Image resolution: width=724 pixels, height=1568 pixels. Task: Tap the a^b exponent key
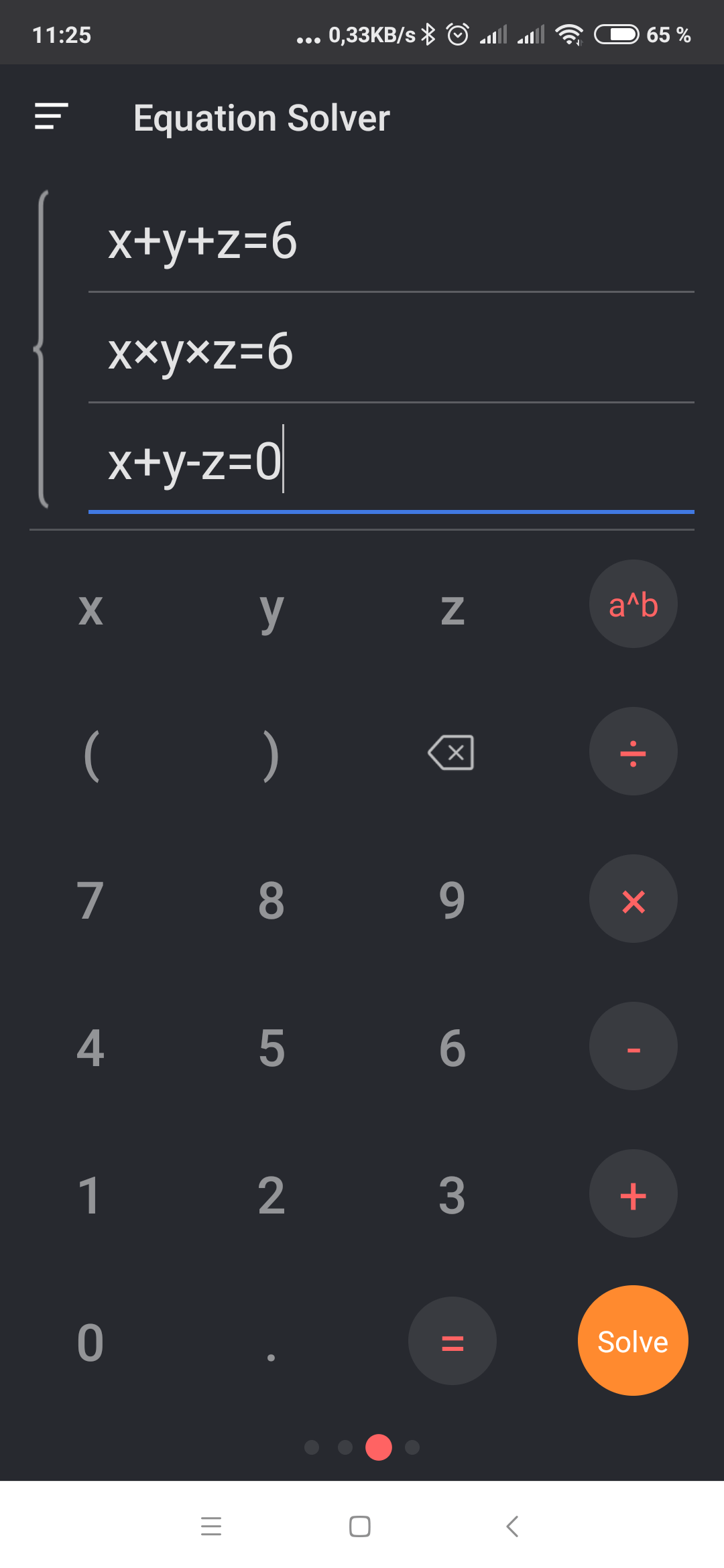pos(633,604)
